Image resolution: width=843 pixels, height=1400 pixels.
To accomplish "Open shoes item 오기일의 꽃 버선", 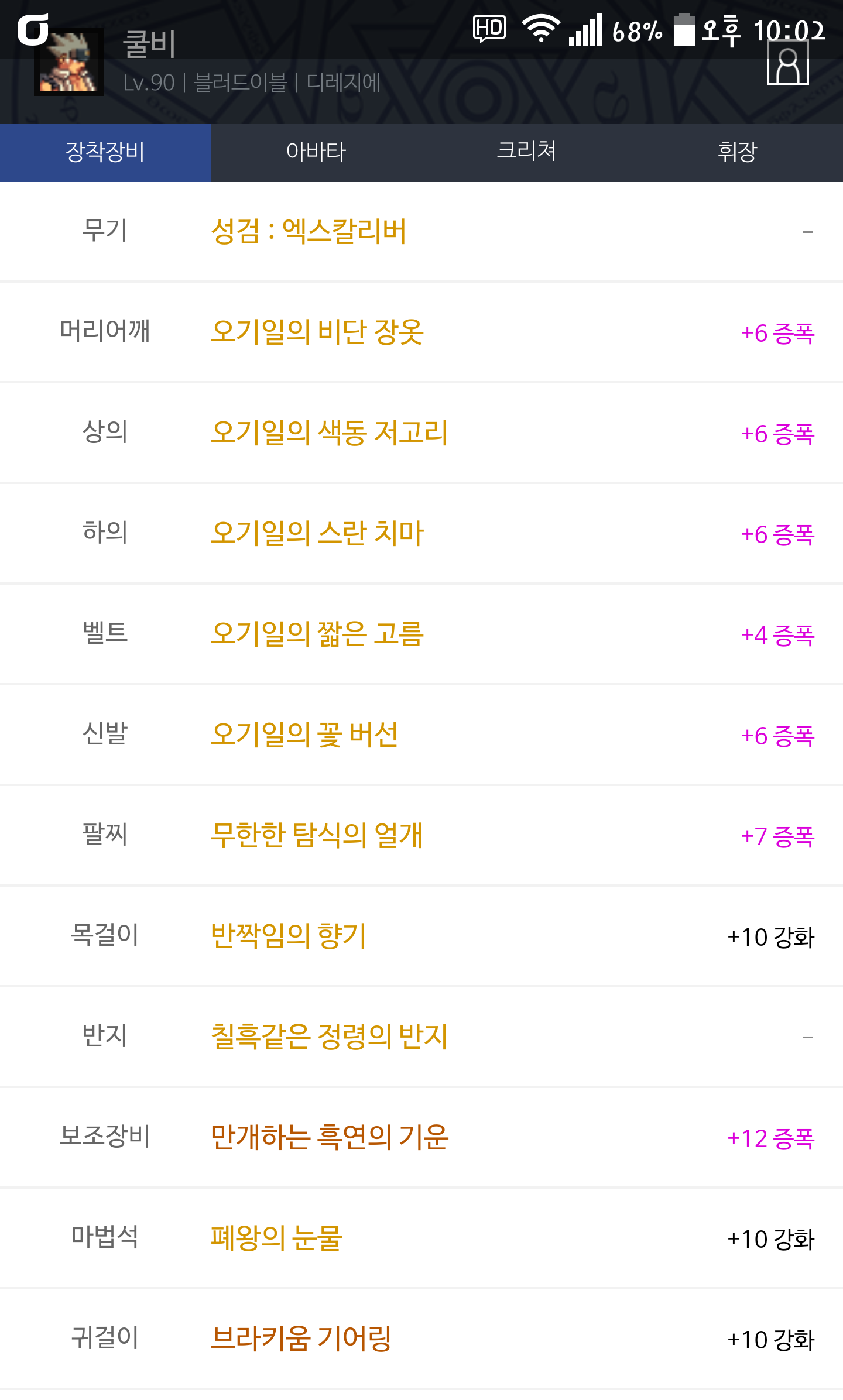I will point(304,735).
